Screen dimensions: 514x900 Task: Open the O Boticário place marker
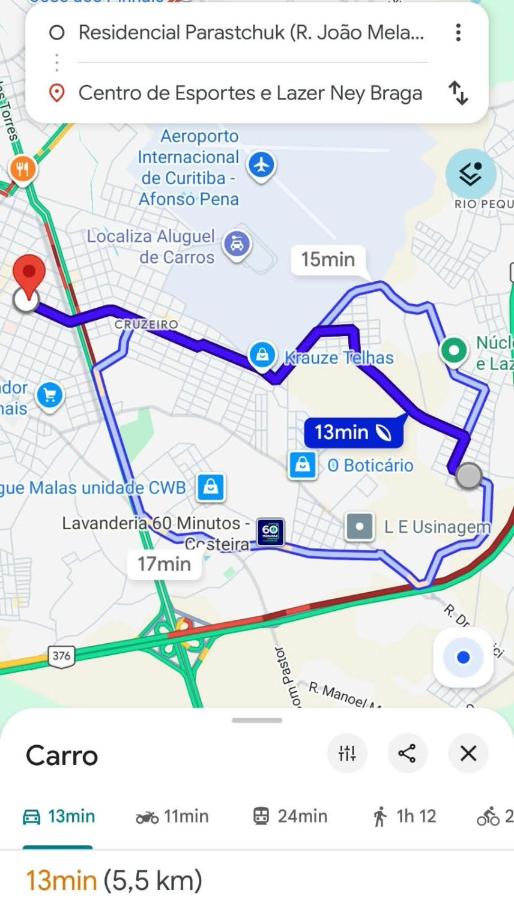tap(303, 465)
